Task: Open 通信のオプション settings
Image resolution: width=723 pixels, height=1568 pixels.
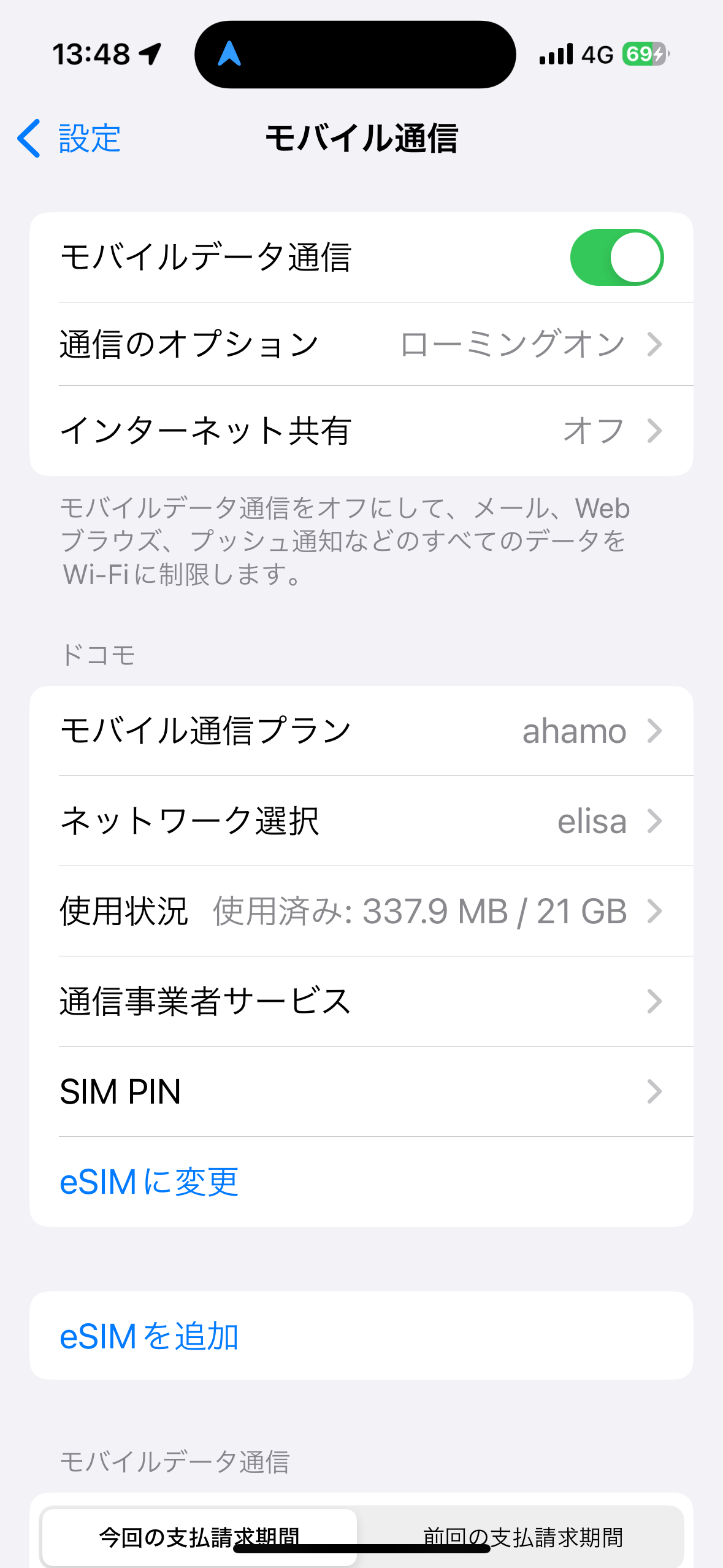Action: coord(361,344)
